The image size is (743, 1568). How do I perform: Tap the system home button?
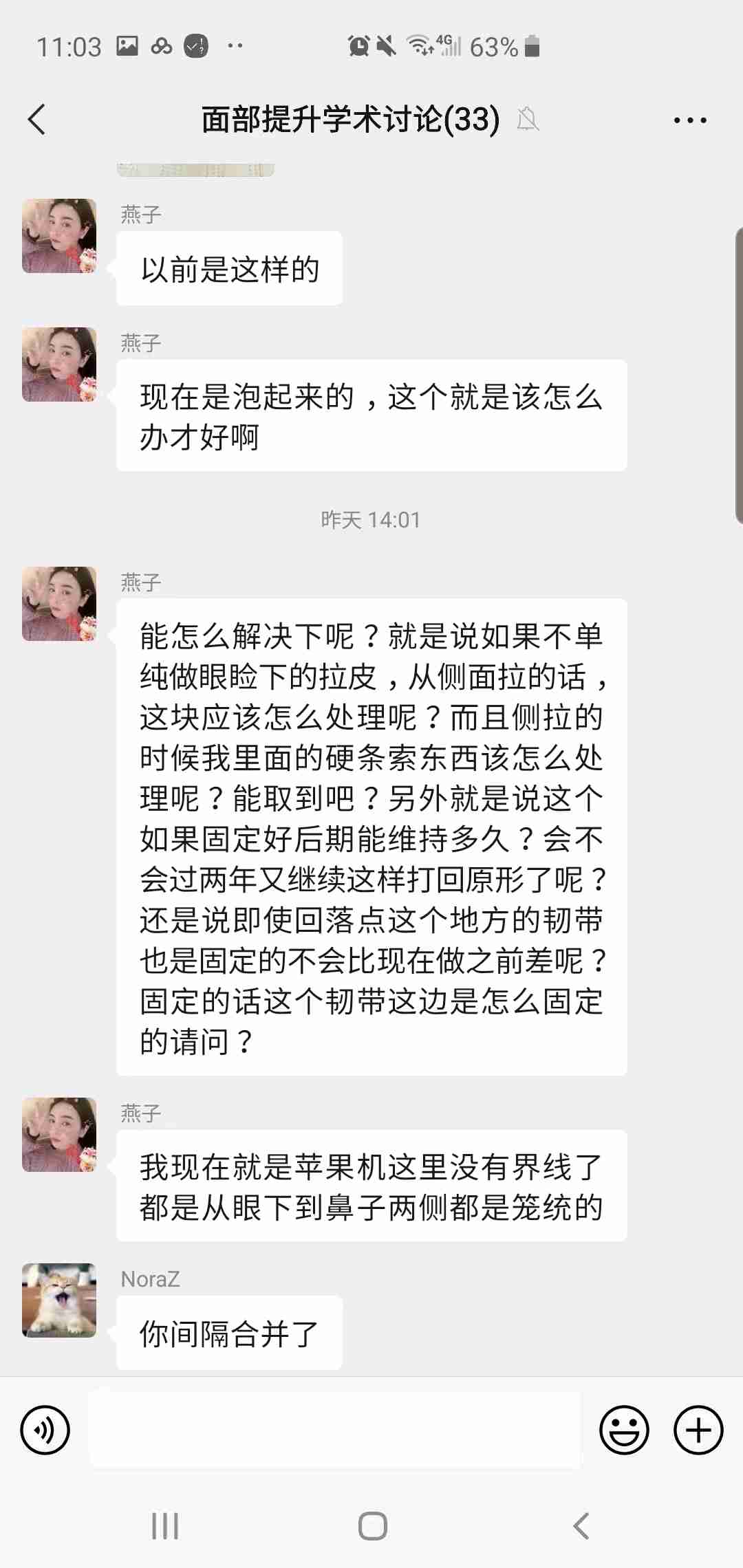(372, 1526)
